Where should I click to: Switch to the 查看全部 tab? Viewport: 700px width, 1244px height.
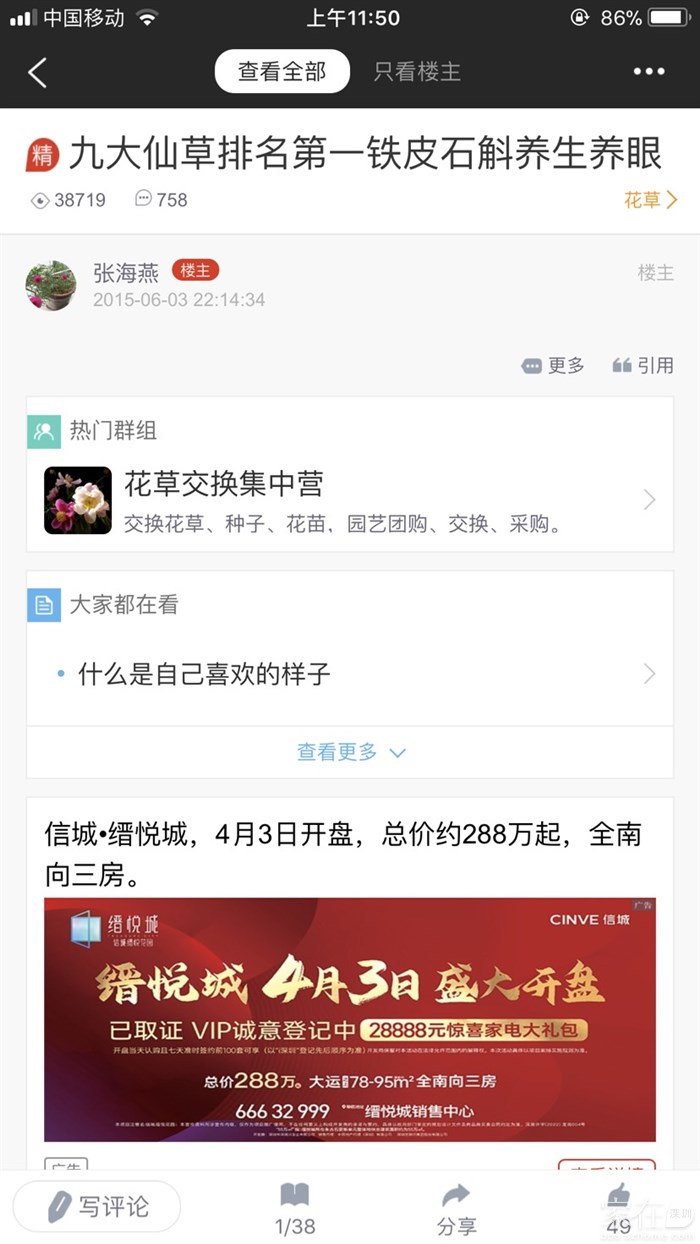click(282, 72)
